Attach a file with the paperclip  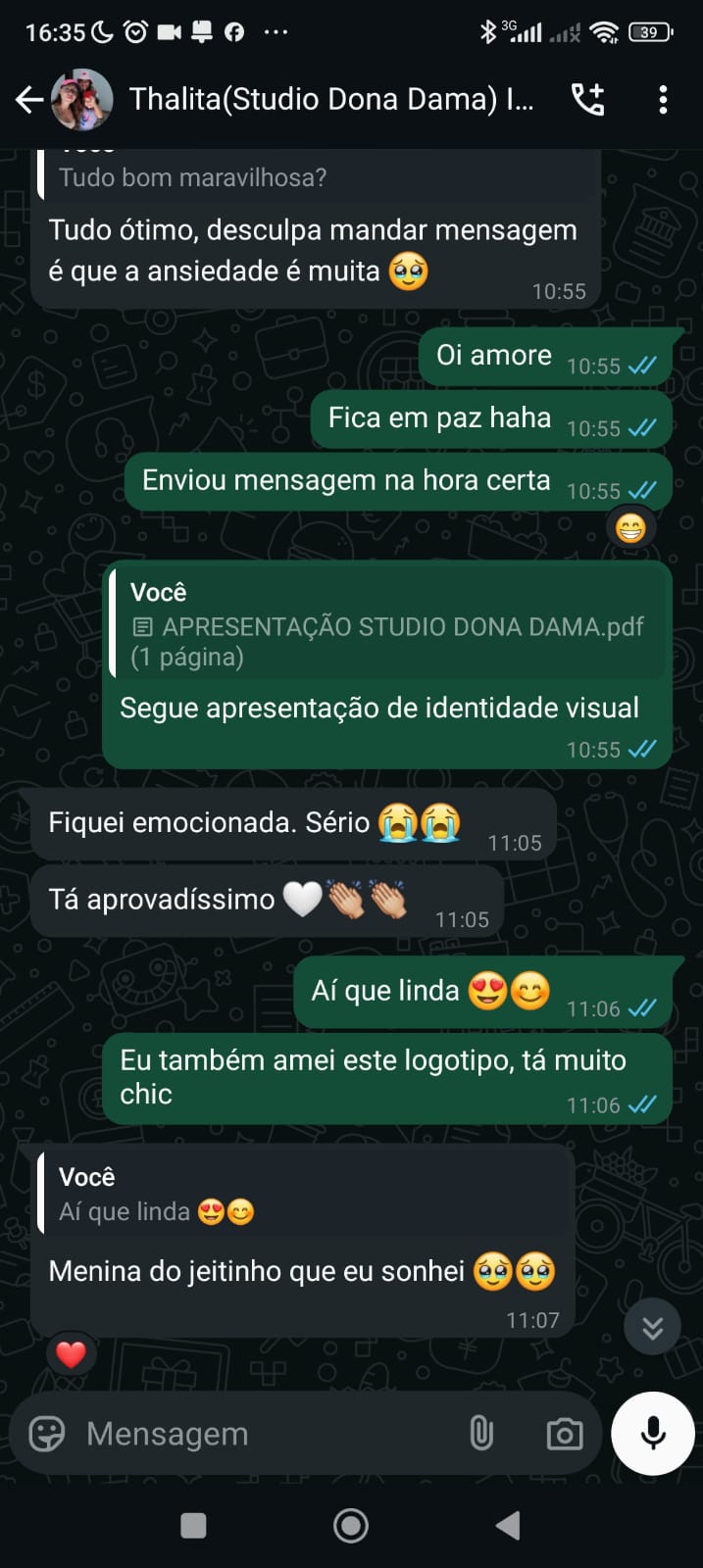click(x=480, y=1434)
